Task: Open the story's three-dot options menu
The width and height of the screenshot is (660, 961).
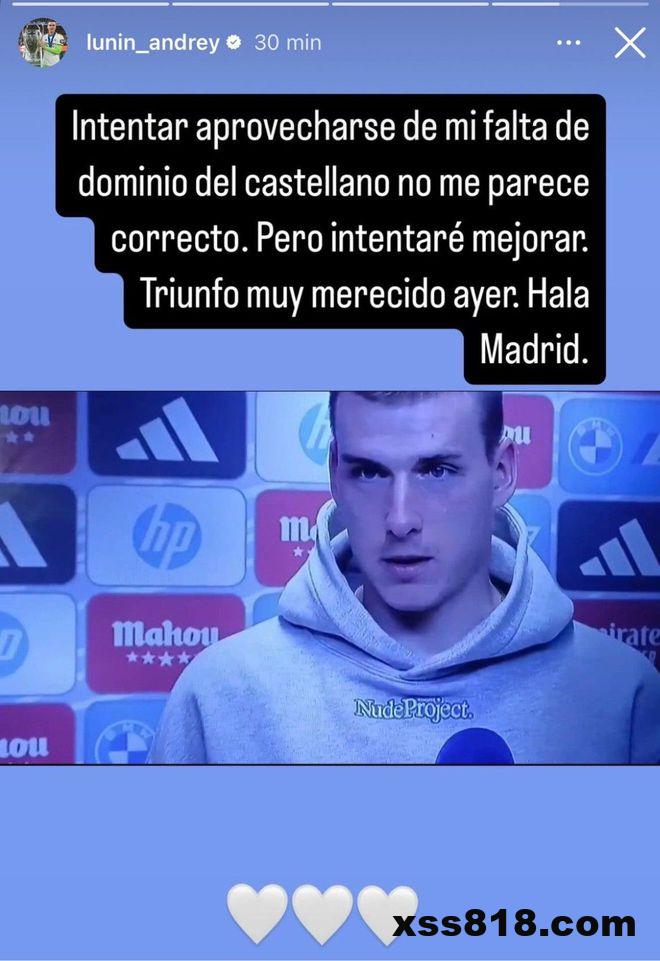Action: (x=568, y=43)
